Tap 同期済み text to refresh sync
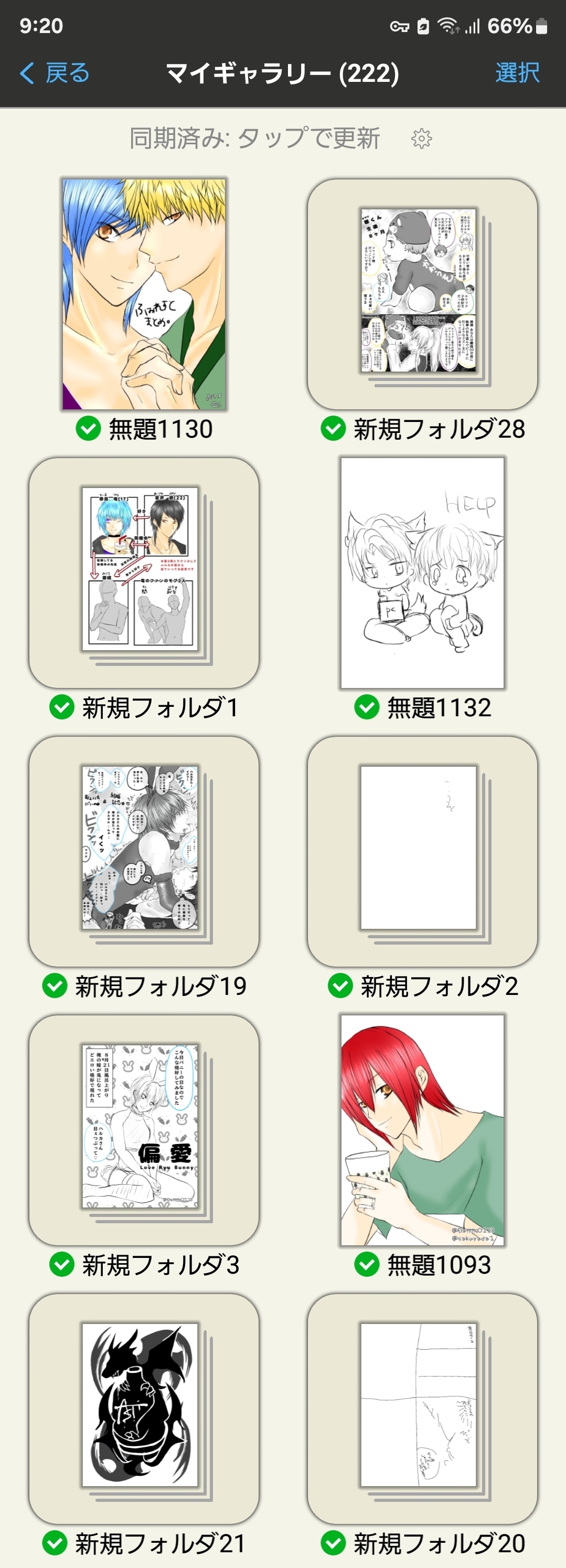This screenshot has height=1568, width=566. click(254, 139)
